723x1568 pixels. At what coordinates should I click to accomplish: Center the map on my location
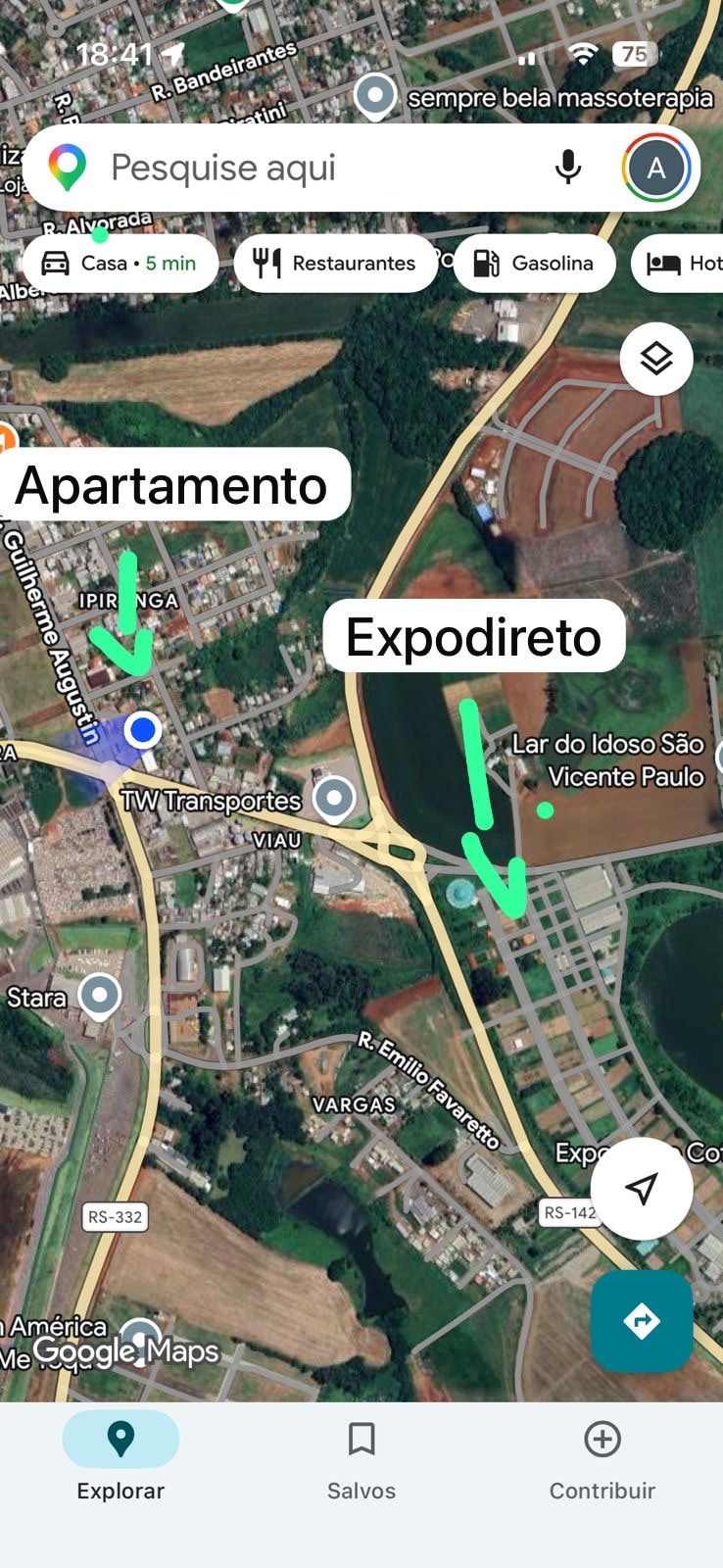point(642,1188)
